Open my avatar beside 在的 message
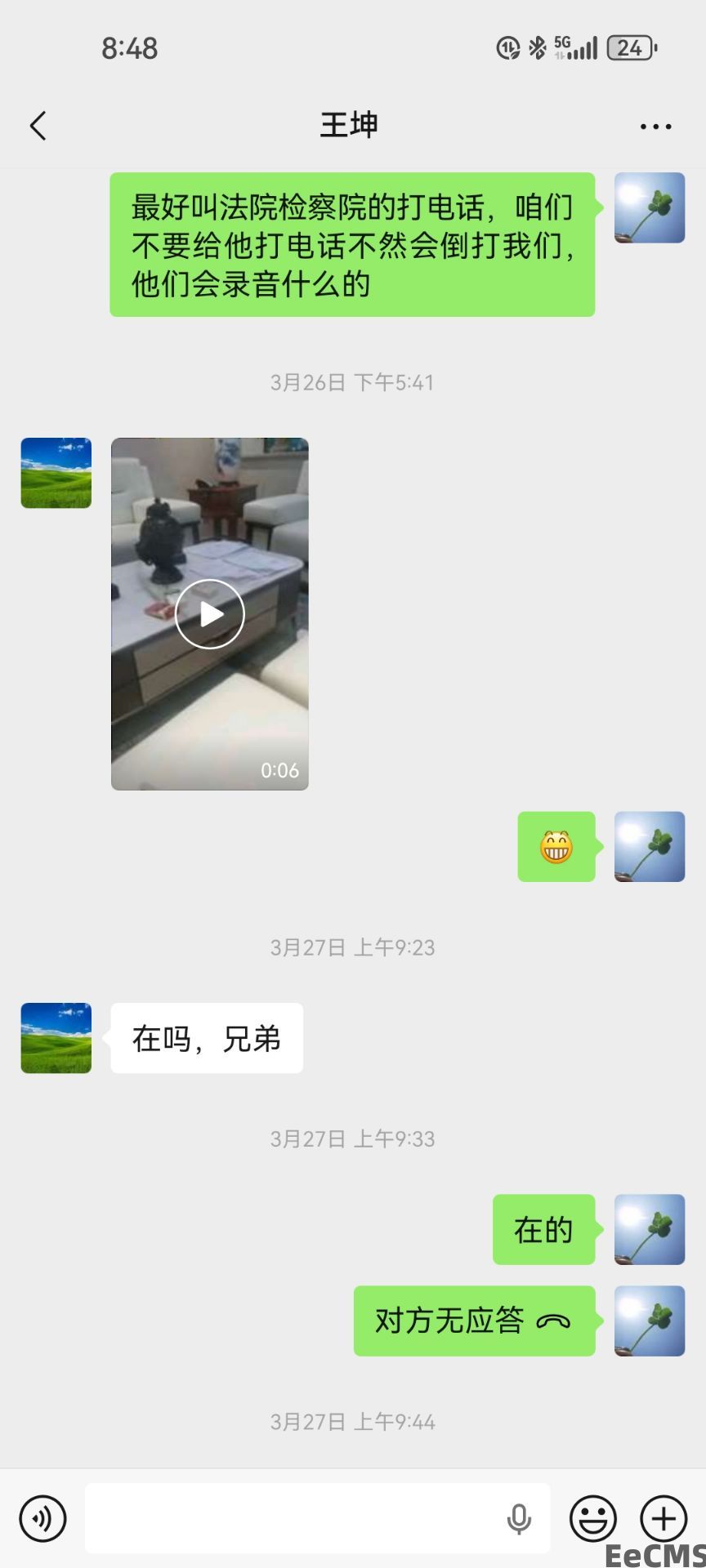 pos(650,1230)
